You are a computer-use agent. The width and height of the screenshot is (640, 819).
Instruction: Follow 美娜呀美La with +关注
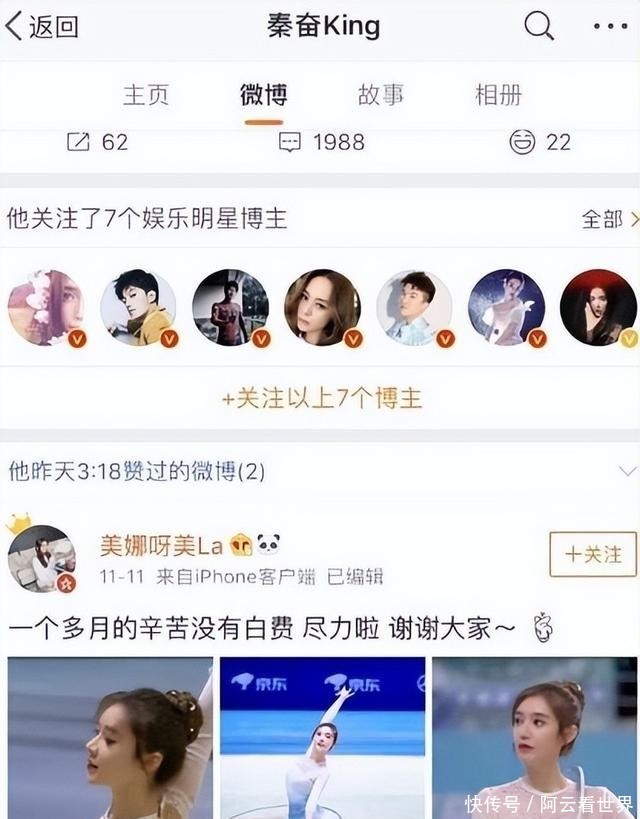pyautogui.click(x=592, y=554)
